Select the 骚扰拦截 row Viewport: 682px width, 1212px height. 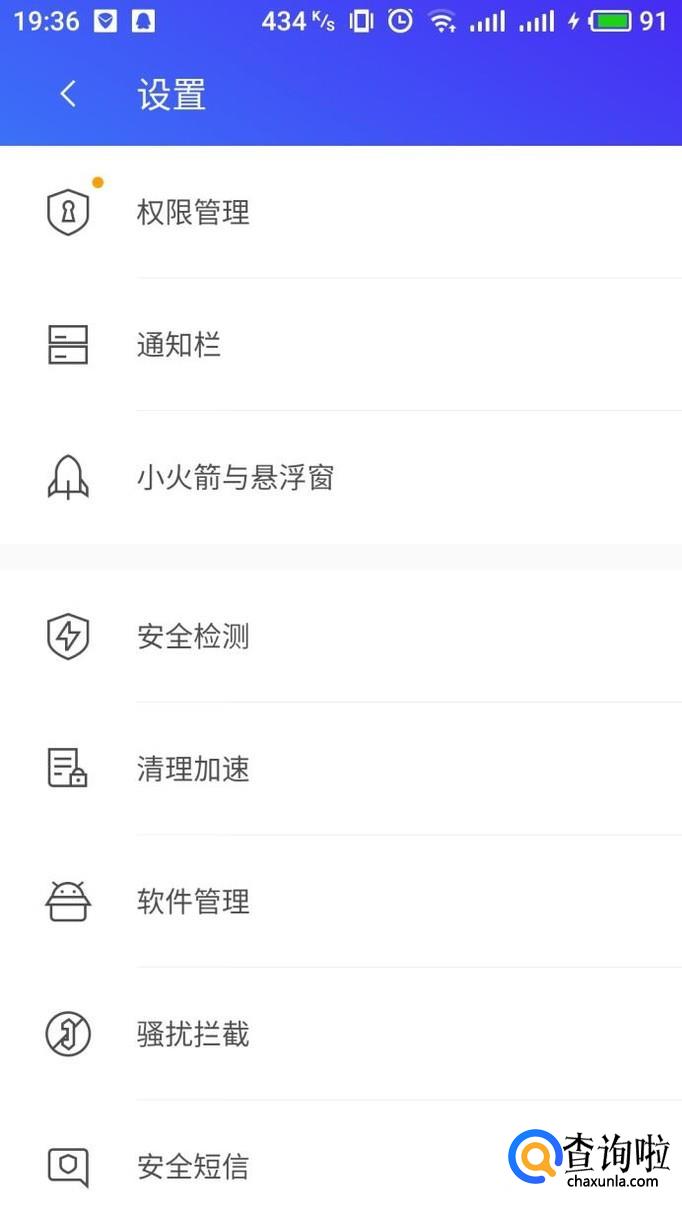click(341, 1034)
